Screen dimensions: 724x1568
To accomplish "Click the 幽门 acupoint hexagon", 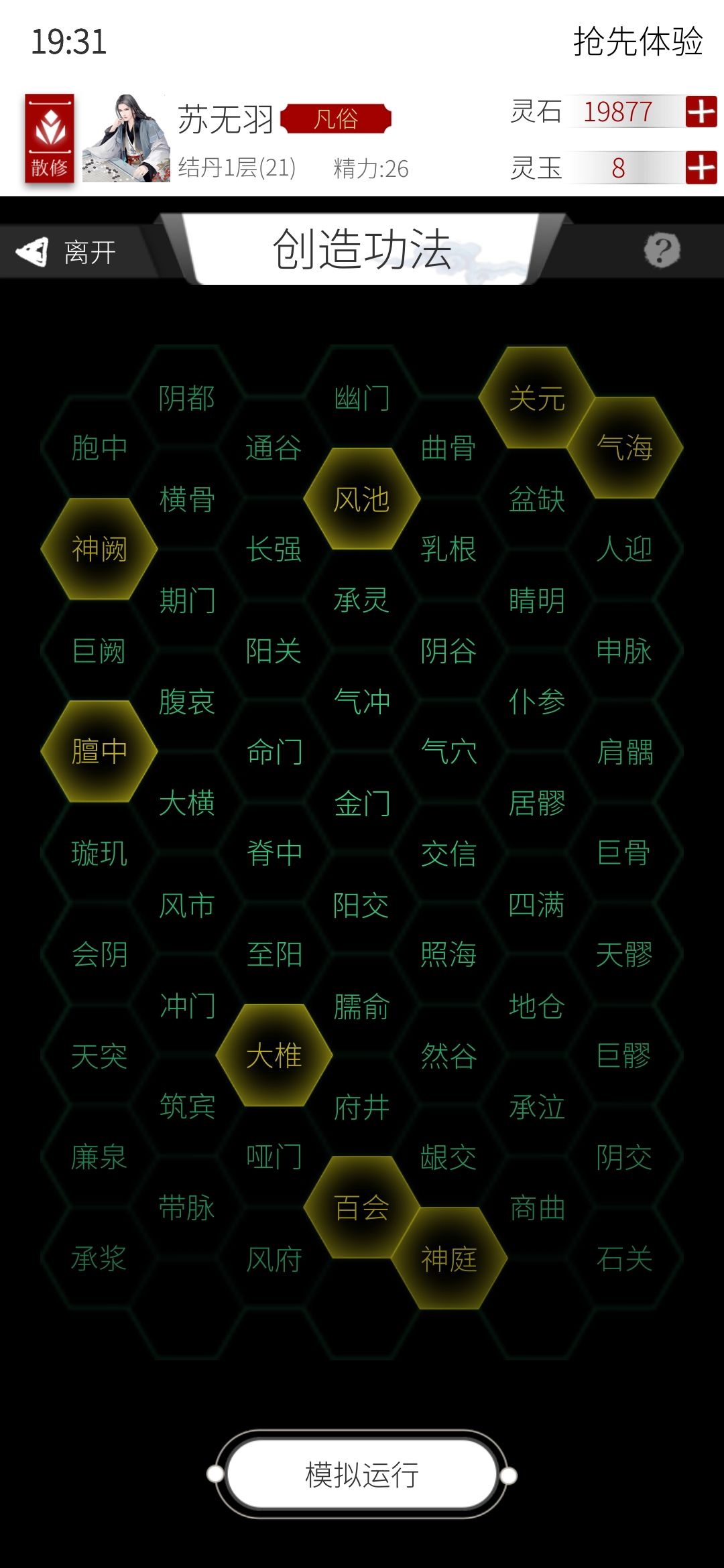I will [363, 397].
